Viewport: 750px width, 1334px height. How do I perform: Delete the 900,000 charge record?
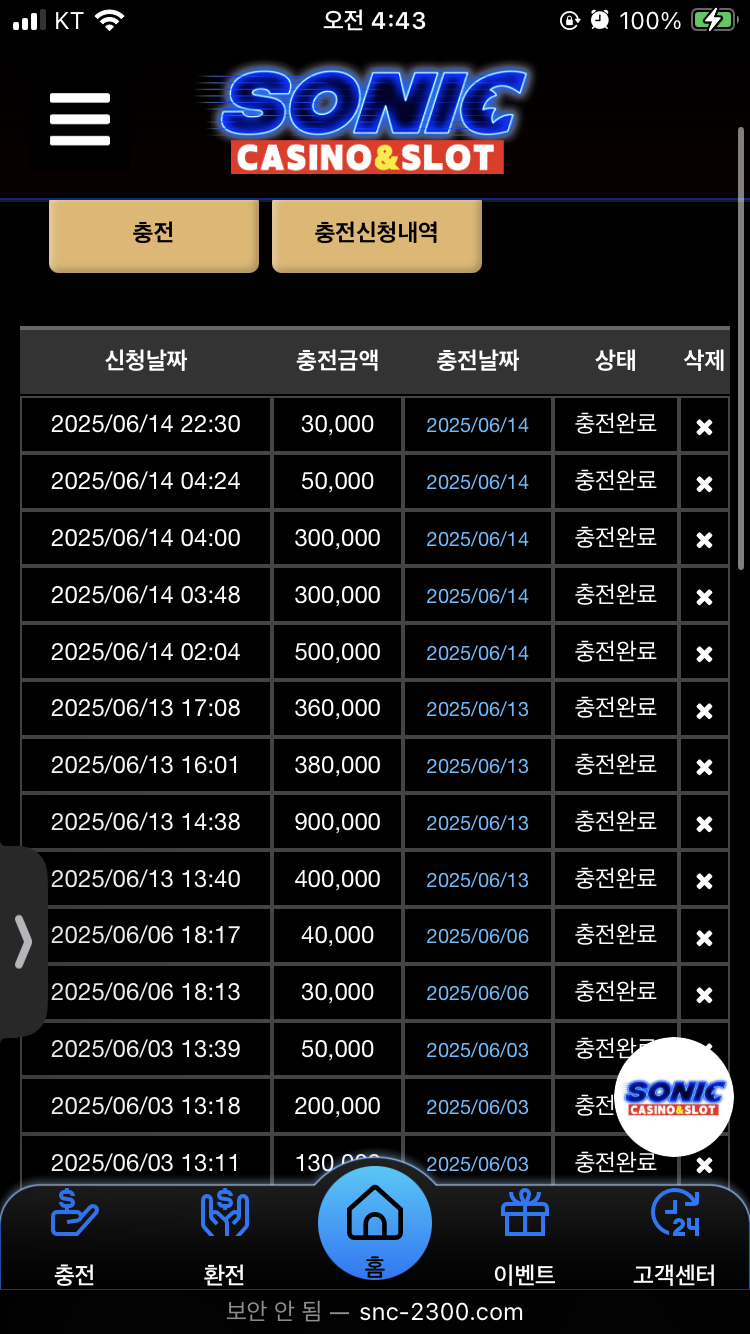(x=704, y=824)
